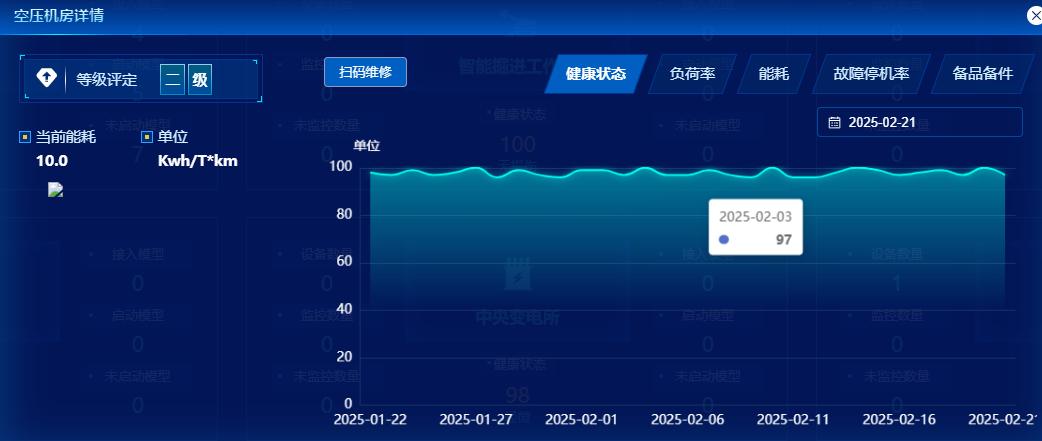The height and width of the screenshot is (441, 1042).
Task: Open the 能耗 tab
Action: pyautogui.click(x=774, y=74)
